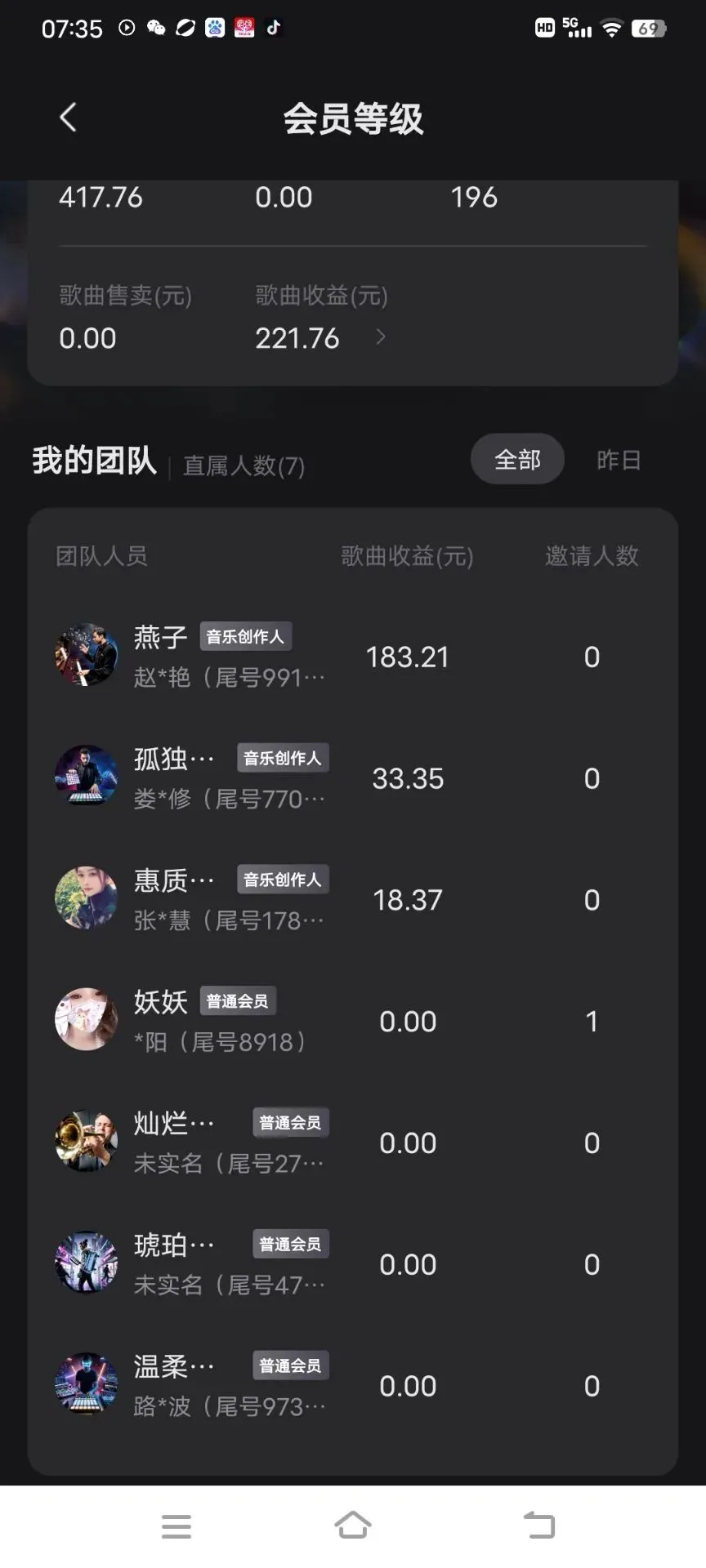
Task: Open the 歌曲收益 221.76 details chevron
Action: click(380, 337)
